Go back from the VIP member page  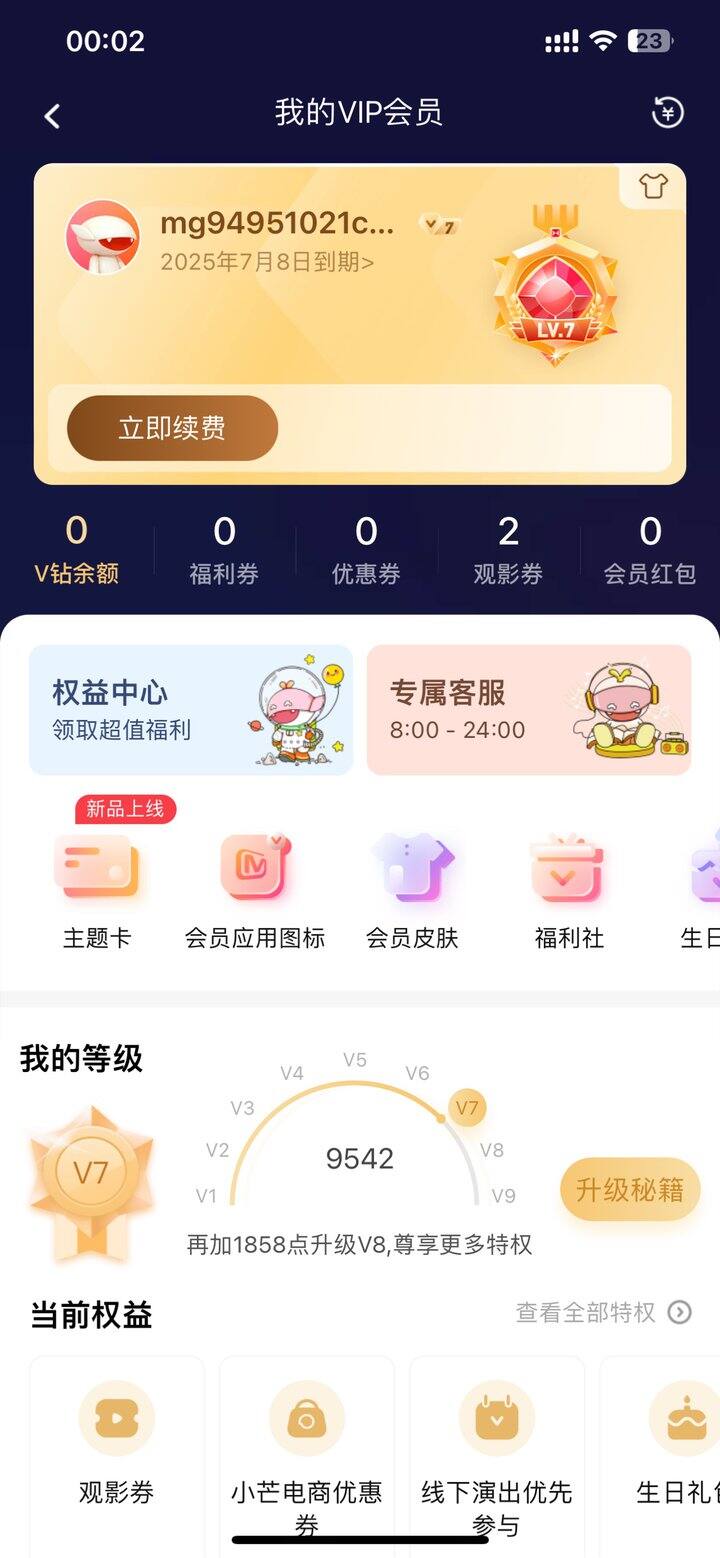(x=52, y=116)
